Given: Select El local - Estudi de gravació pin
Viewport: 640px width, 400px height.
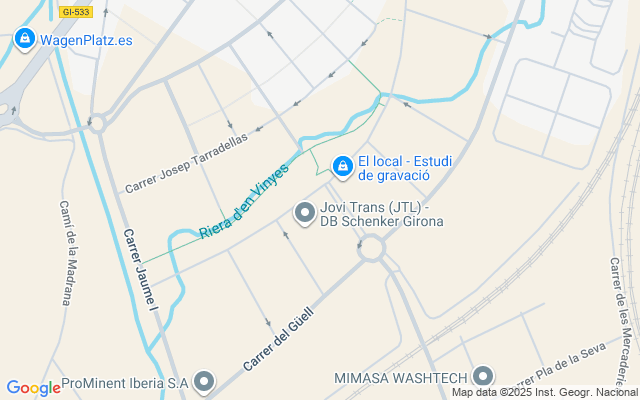Looking at the screenshot, I should (343, 167).
